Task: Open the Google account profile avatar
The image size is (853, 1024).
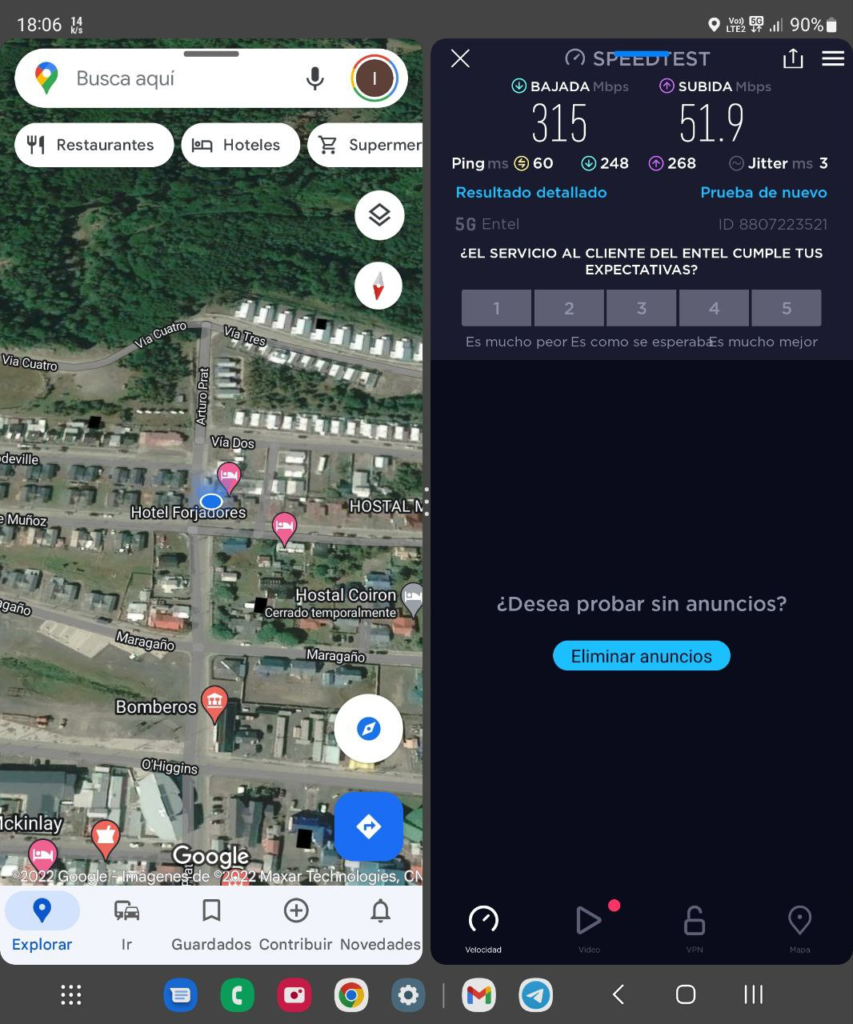Action: [x=375, y=78]
